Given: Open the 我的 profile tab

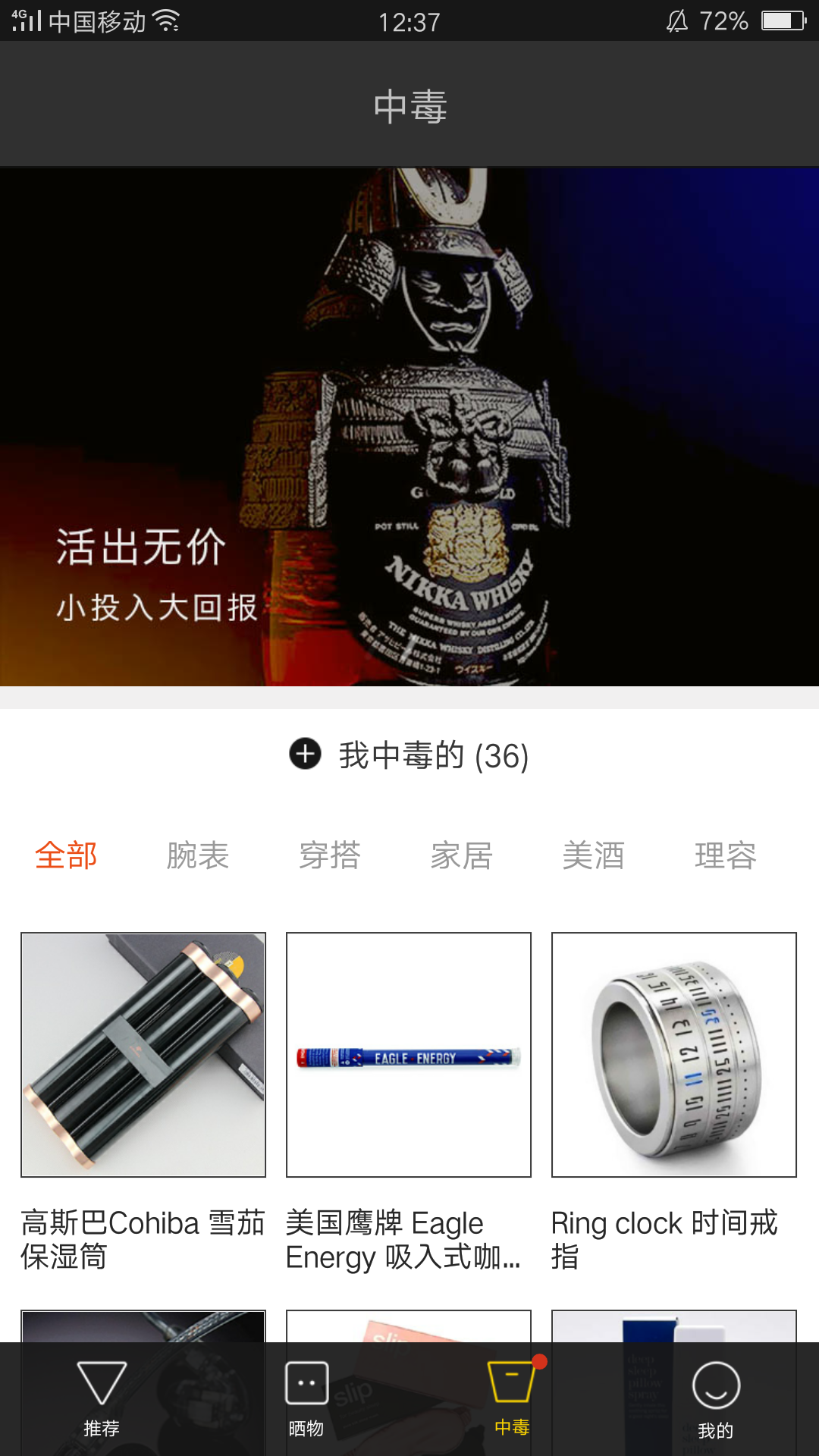Looking at the screenshot, I should point(716,1399).
